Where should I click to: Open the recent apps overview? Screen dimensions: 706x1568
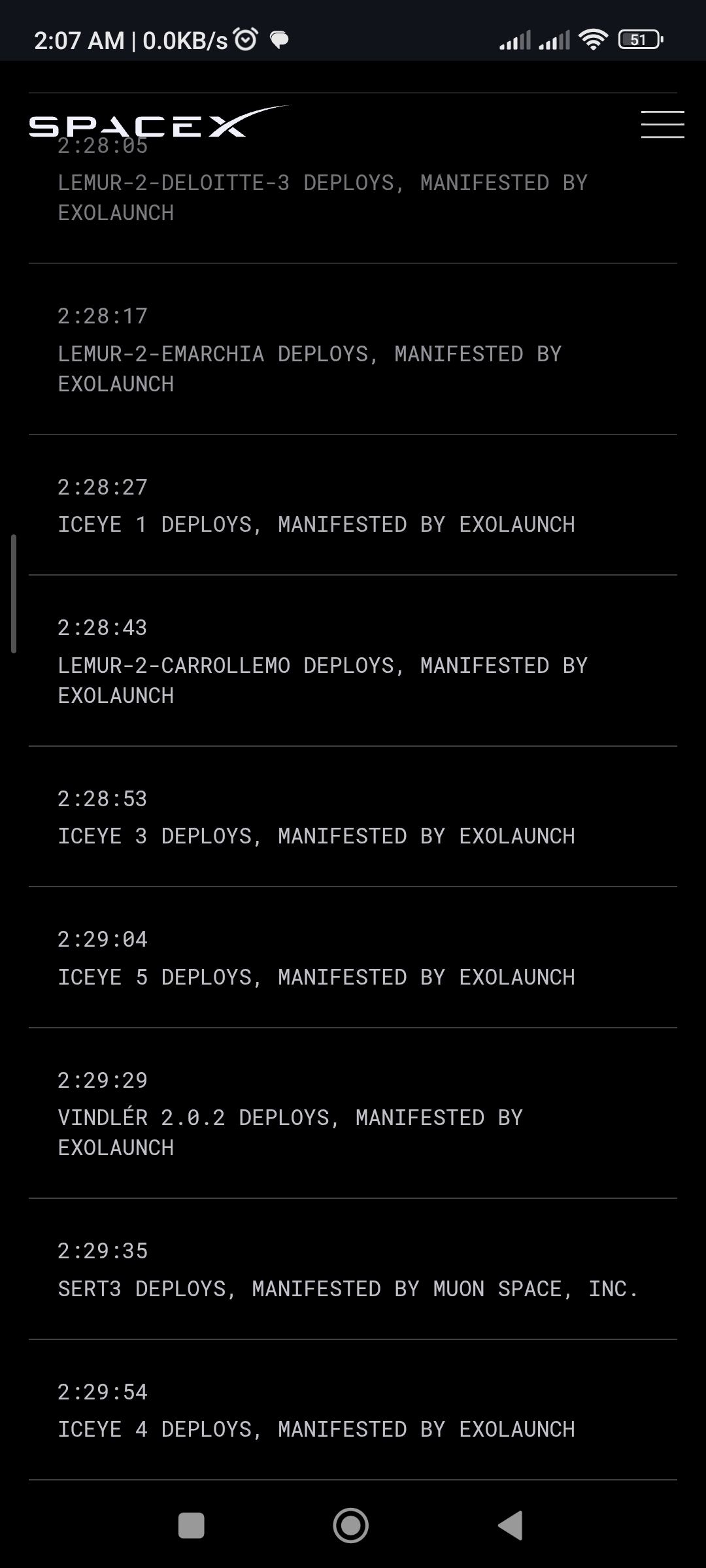point(192,1526)
